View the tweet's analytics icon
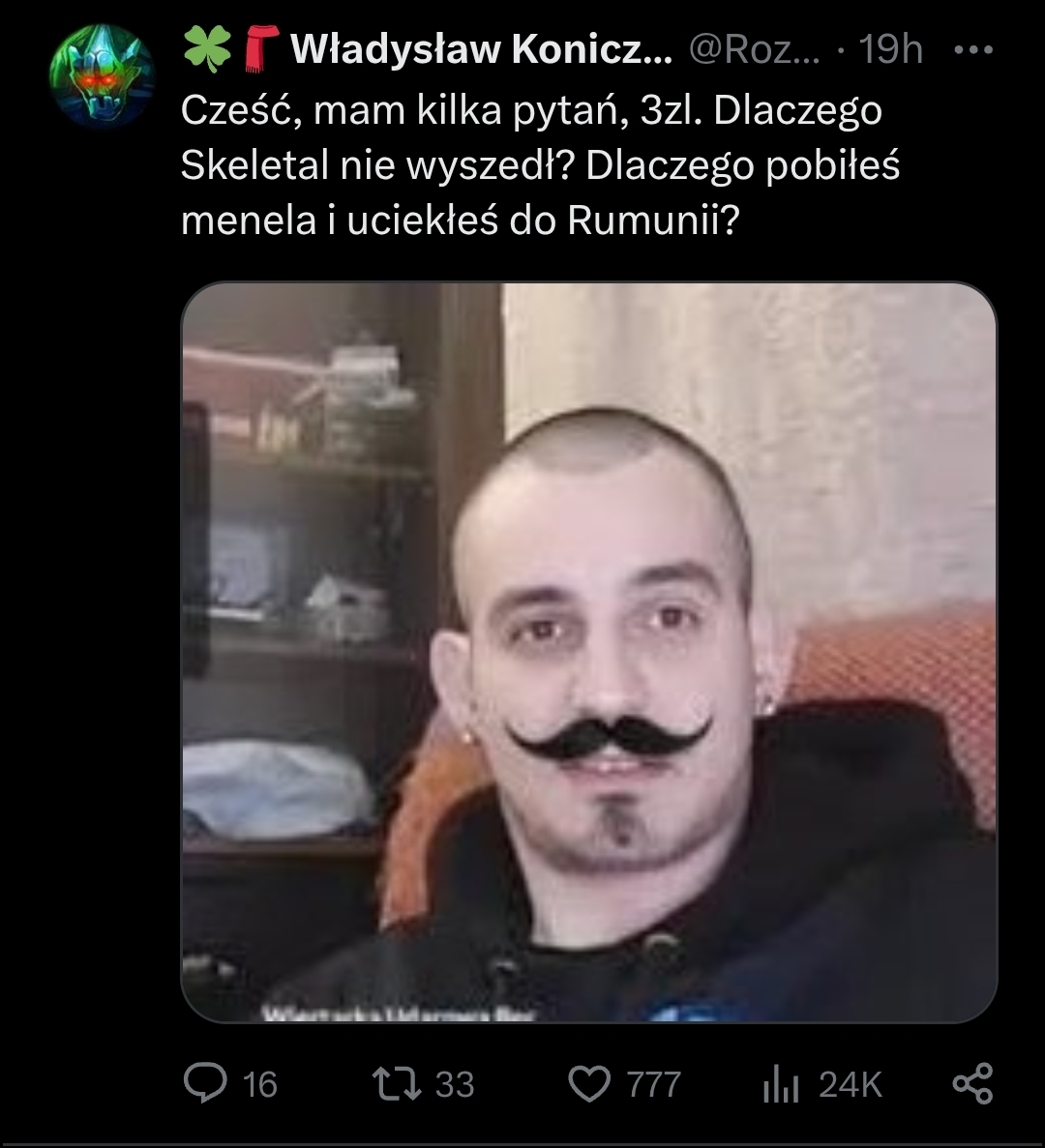 [x=780, y=1083]
